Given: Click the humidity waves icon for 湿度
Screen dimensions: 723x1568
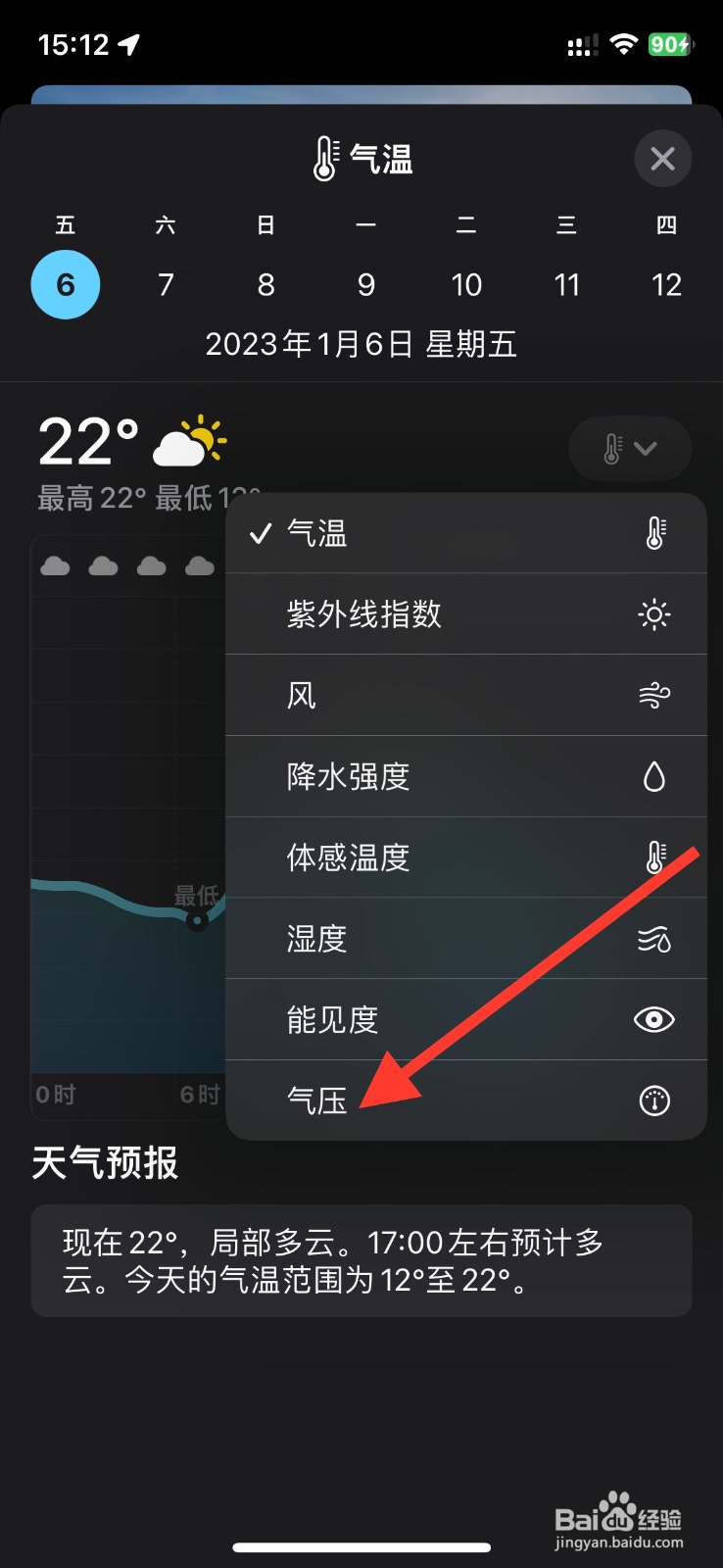Looking at the screenshot, I should [x=652, y=939].
